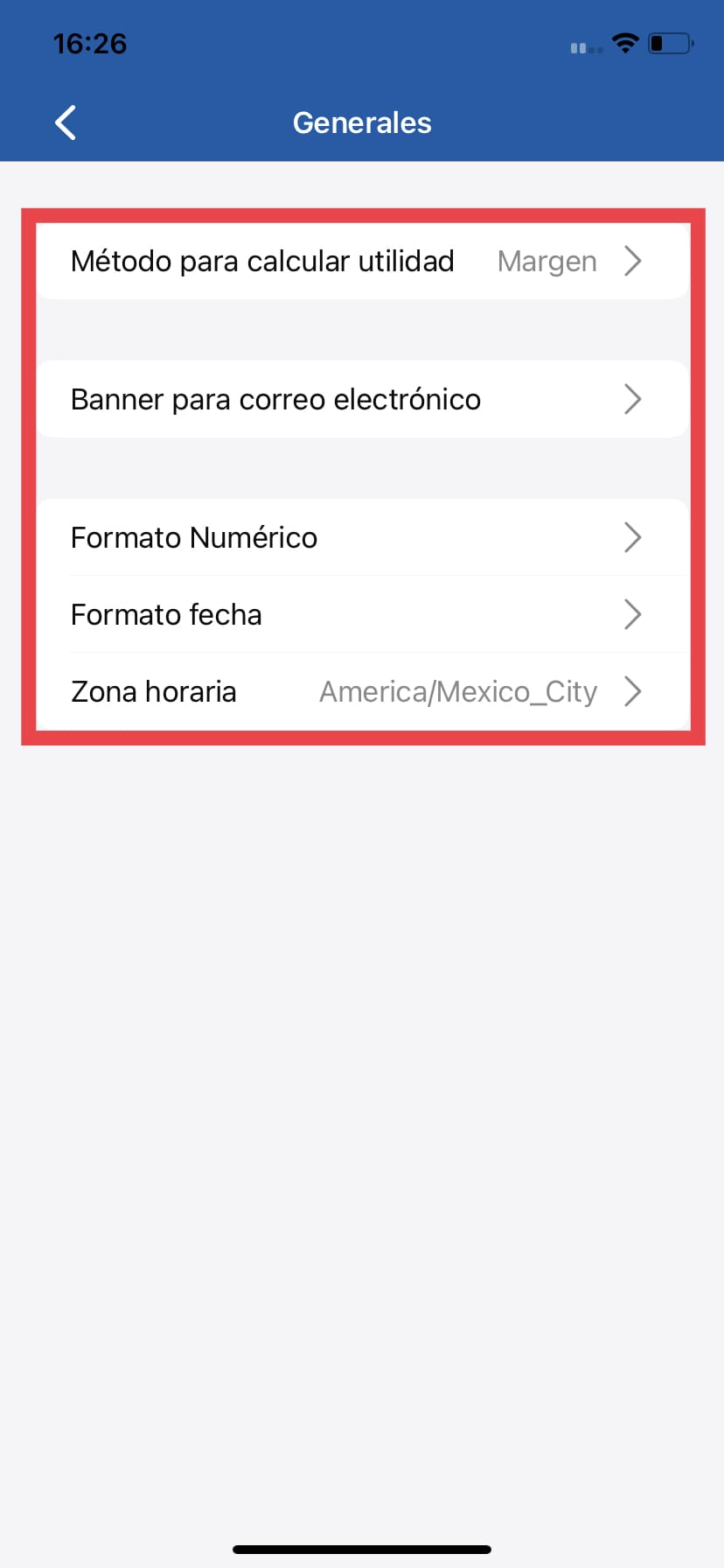The height and width of the screenshot is (1568, 724).
Task: Tap the battery indicator in the status bar
Action: point(668,43)
